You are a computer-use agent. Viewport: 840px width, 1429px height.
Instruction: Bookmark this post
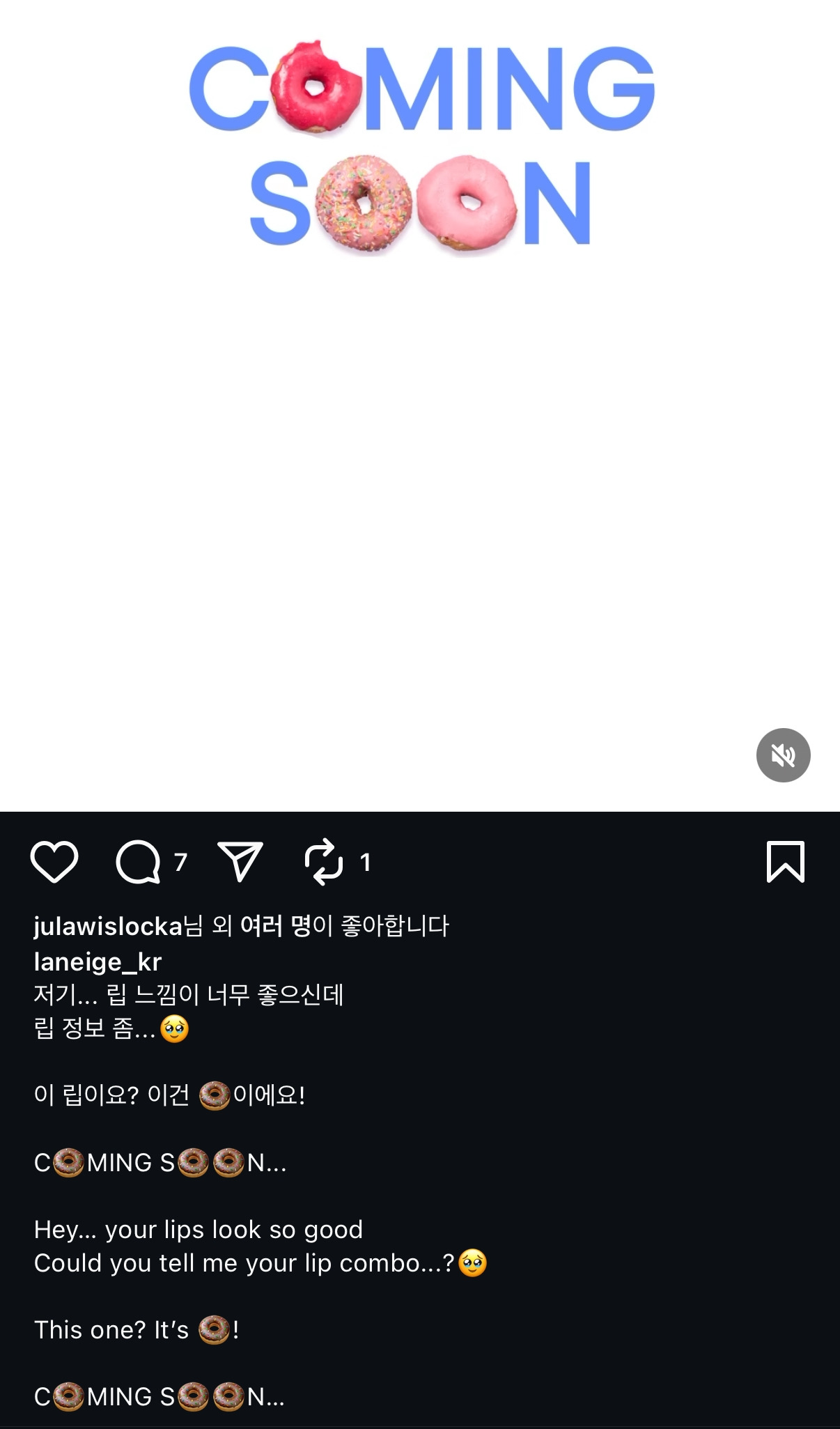(x=785, y=862)
